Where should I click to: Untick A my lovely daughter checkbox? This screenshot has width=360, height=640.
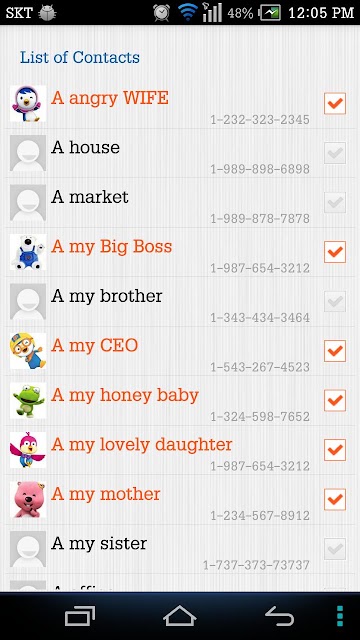click(335, 450)
